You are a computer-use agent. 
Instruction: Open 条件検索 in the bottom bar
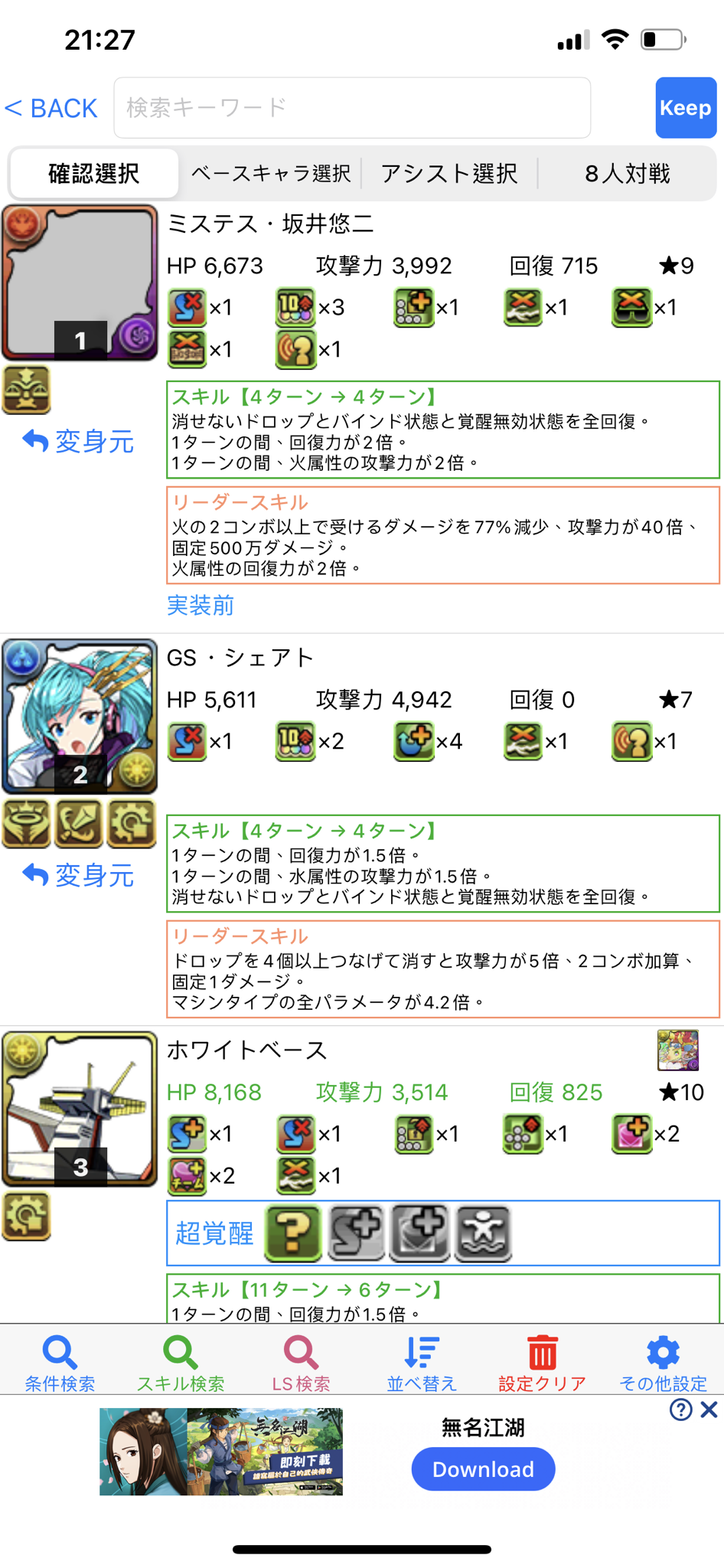pyautogui.click(x=60, y=1363)
